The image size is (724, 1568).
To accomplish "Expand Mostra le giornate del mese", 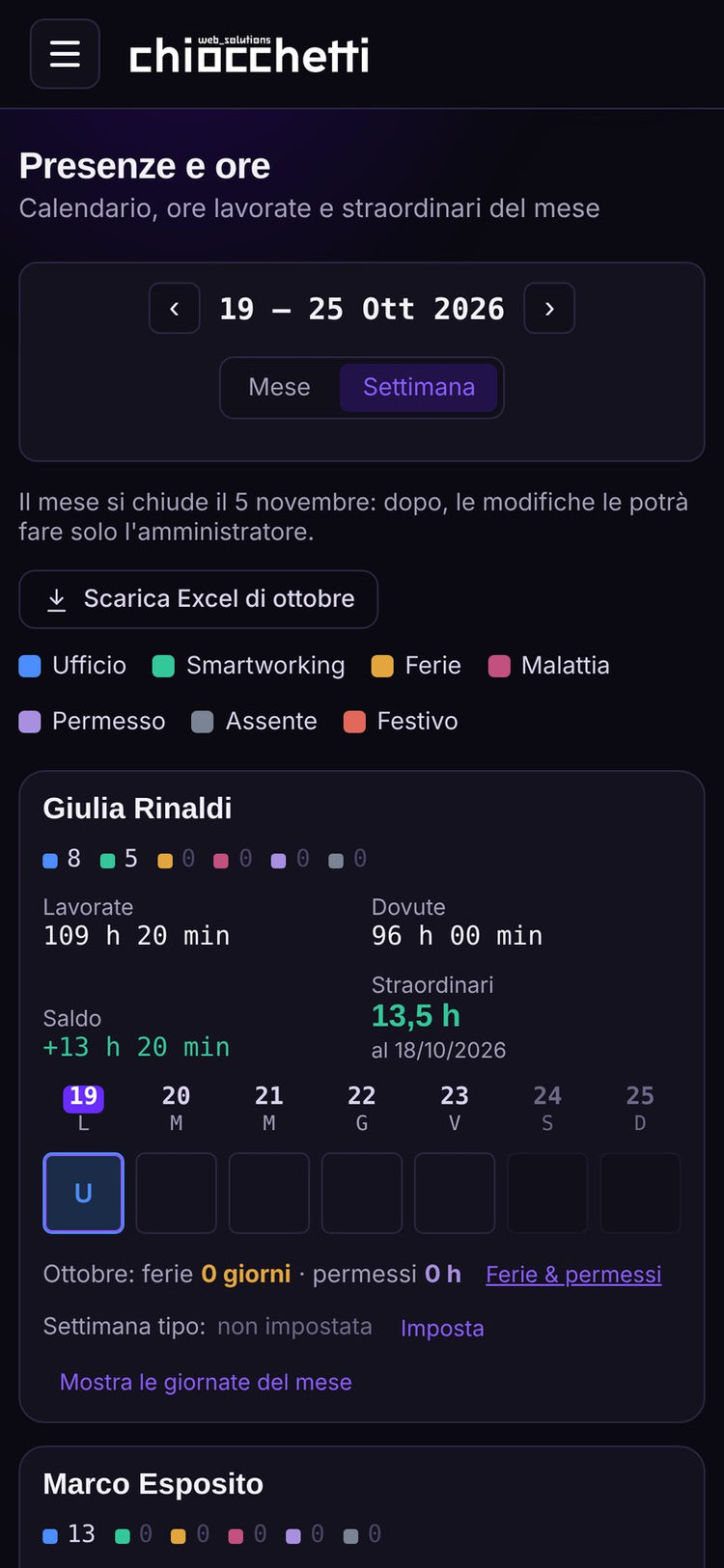I will tap(206, 1382).
